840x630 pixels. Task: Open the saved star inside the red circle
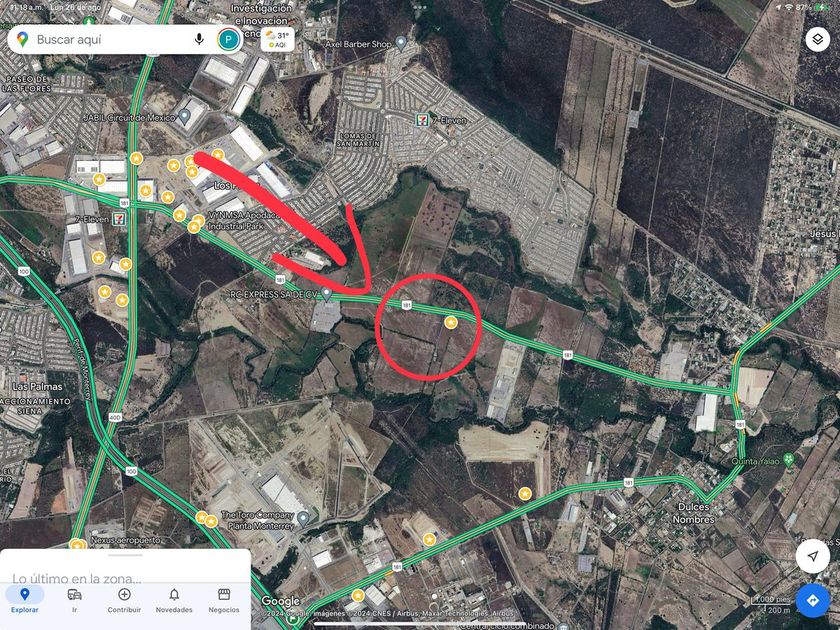pyautogui.click(x=451, y=322)
